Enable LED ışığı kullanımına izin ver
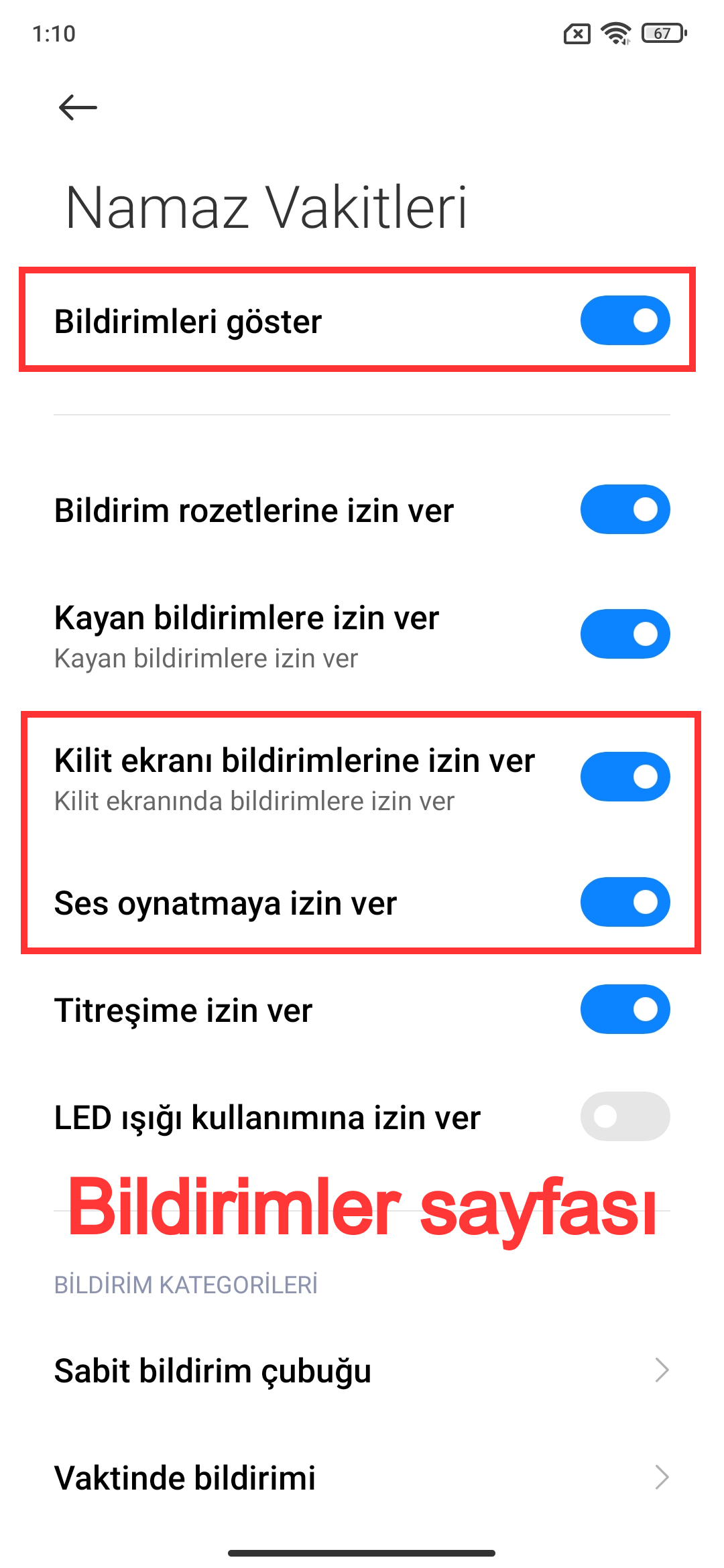The image size is (724, 1568). coord(625,1116)
